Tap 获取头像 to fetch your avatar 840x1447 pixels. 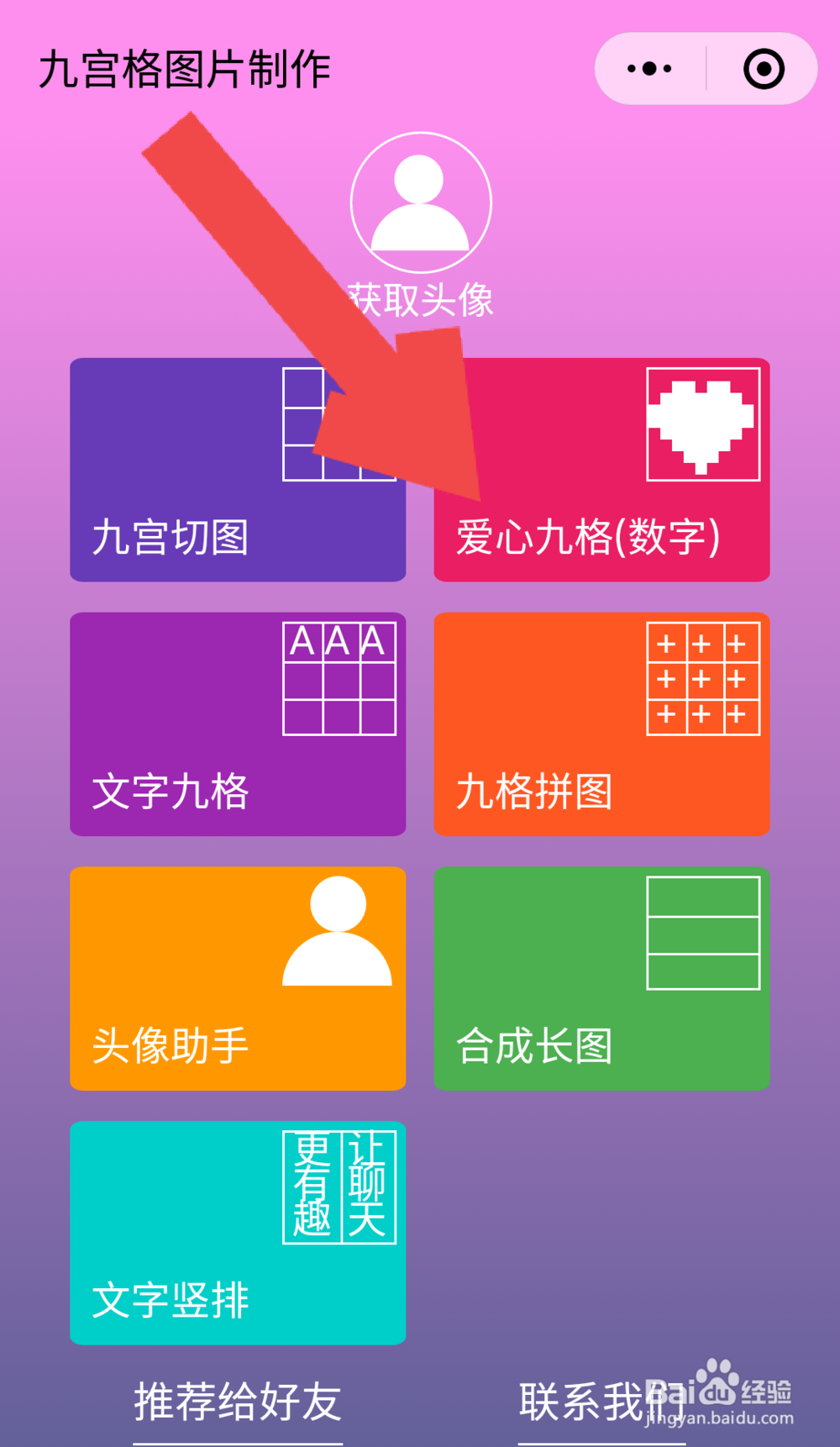click(420, 296)
